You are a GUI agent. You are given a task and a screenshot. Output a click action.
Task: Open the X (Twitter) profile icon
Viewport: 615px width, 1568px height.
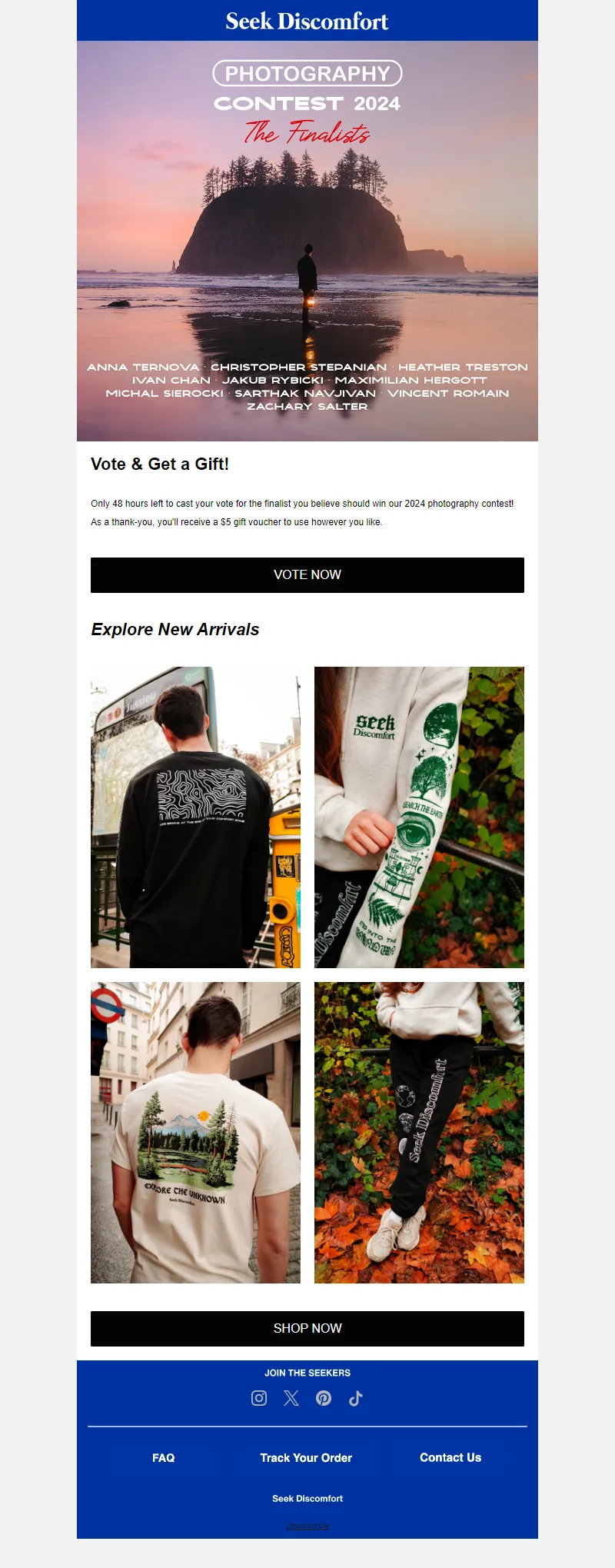tap(291, 1398)
